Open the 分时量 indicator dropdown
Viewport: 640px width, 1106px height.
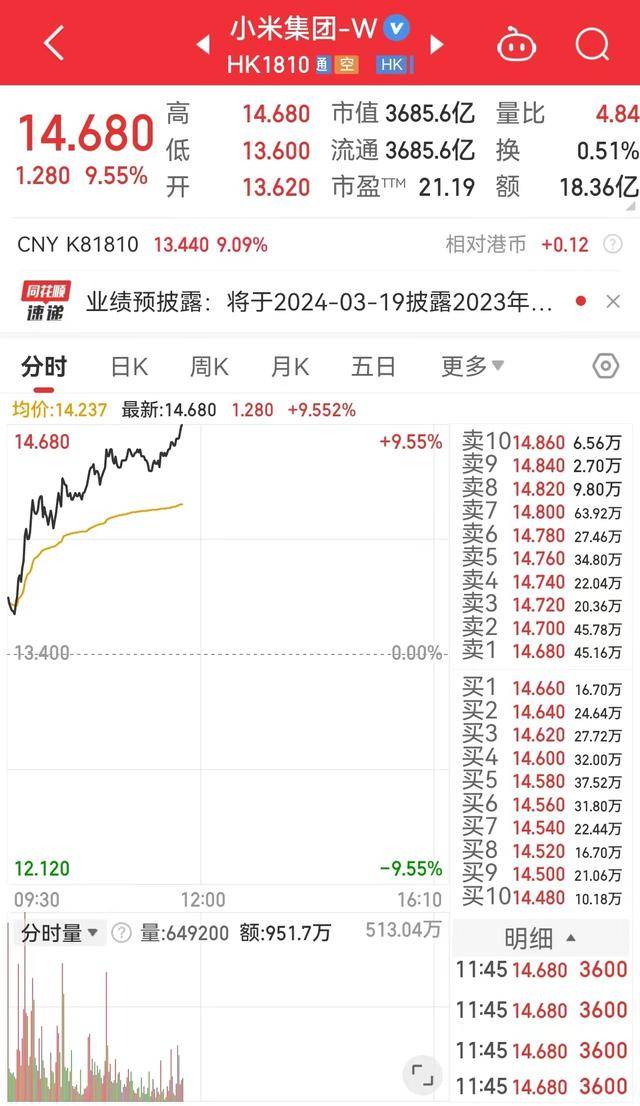[60, 933]
